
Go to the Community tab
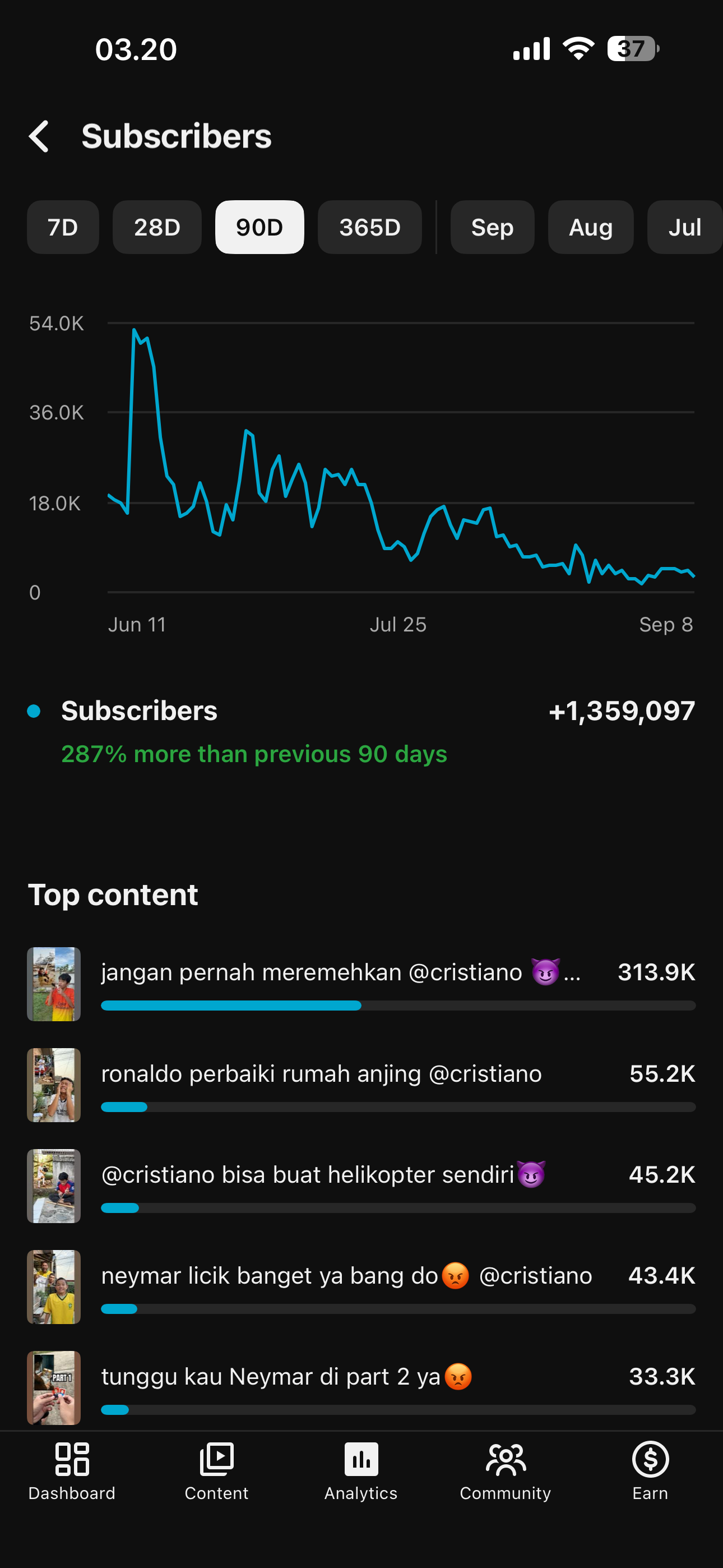click(x=506, y=1471)
